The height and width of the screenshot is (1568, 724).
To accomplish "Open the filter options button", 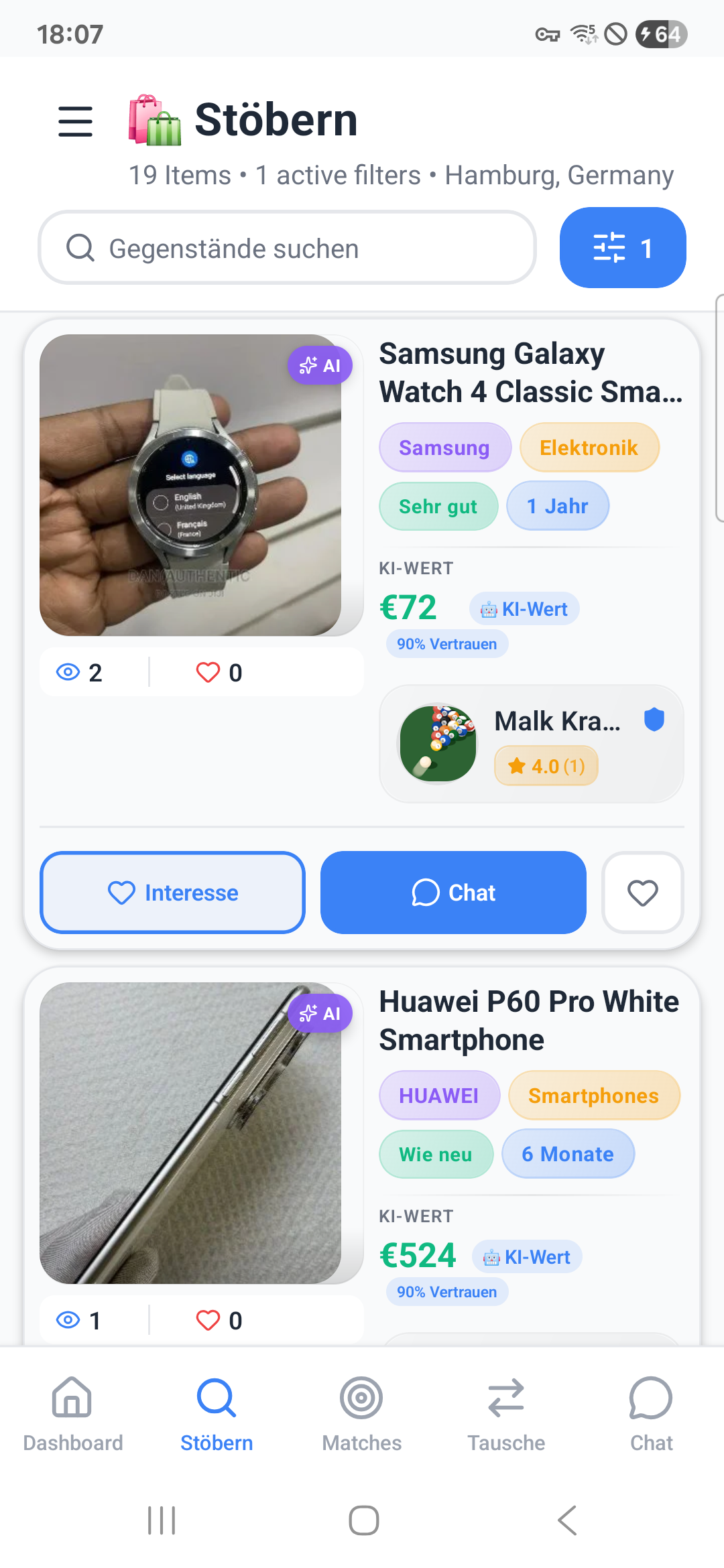I will 622,248.
